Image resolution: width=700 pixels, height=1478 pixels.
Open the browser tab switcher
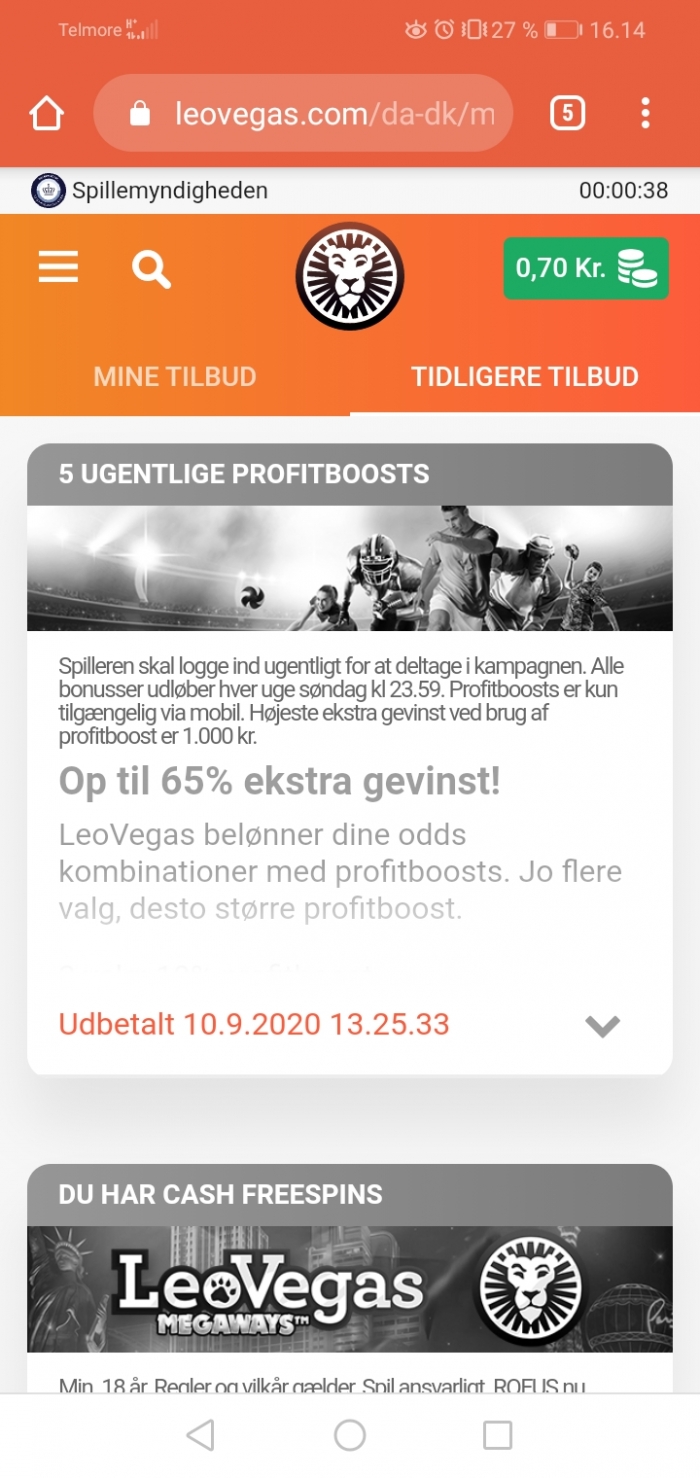tap(567, 114)
